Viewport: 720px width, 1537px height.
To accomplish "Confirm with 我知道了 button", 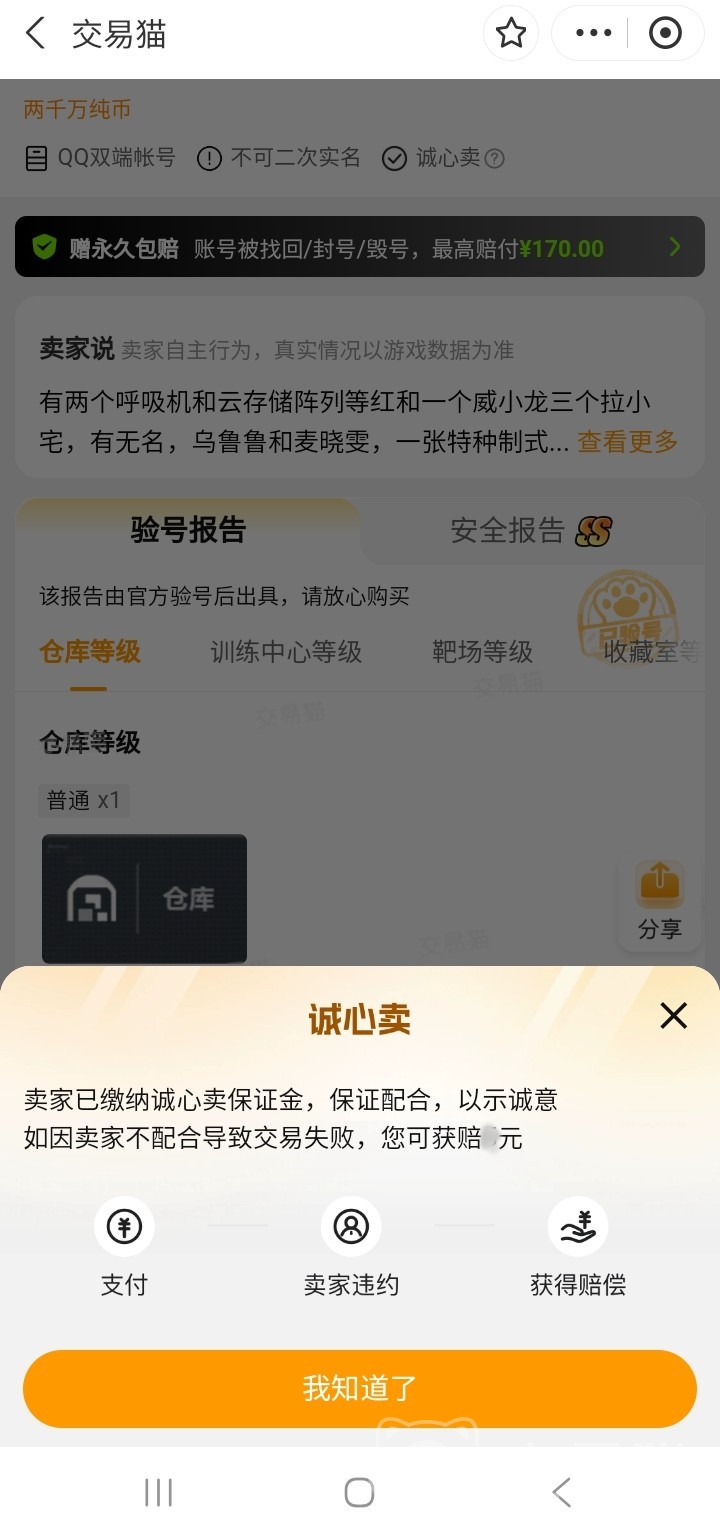I will 360,1388.
